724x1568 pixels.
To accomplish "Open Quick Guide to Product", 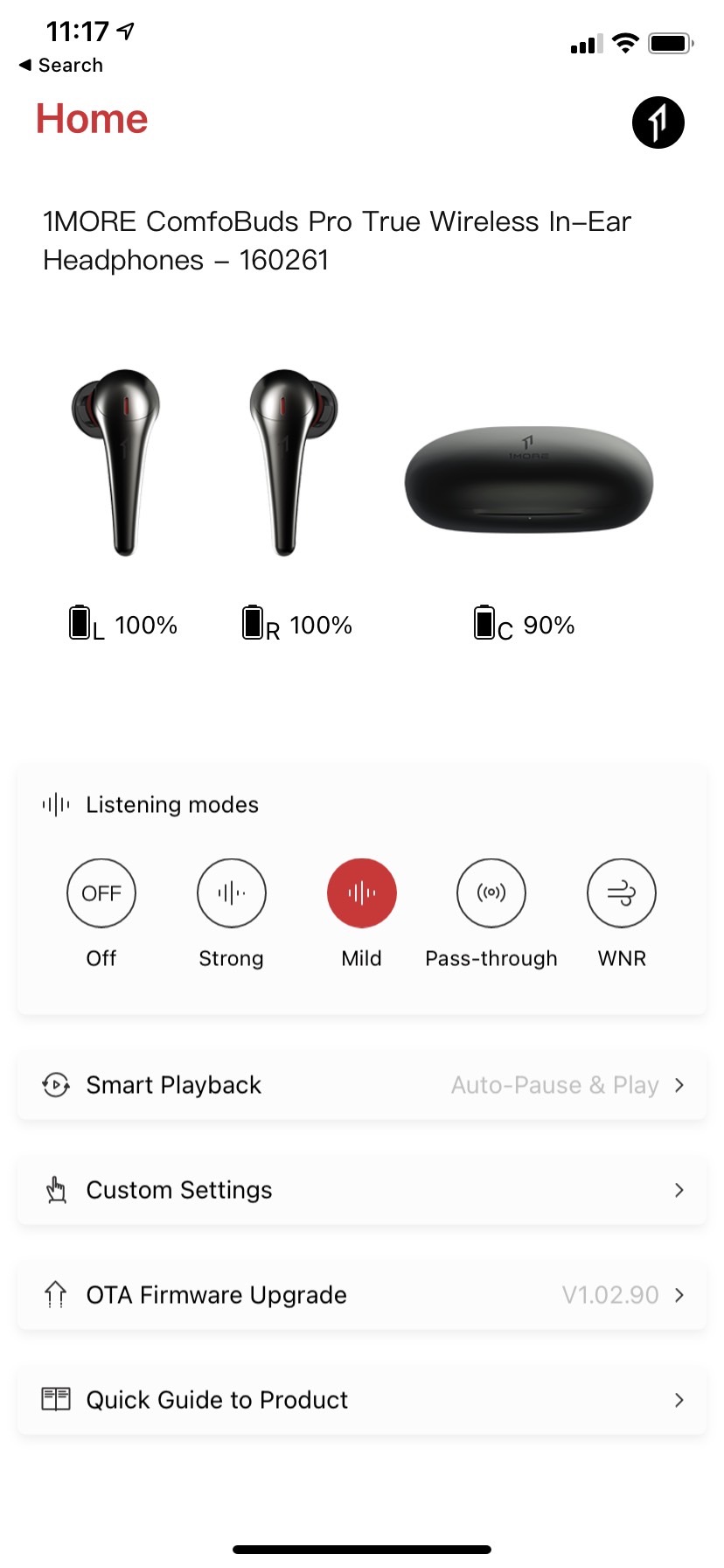I will coord(362,1400).
